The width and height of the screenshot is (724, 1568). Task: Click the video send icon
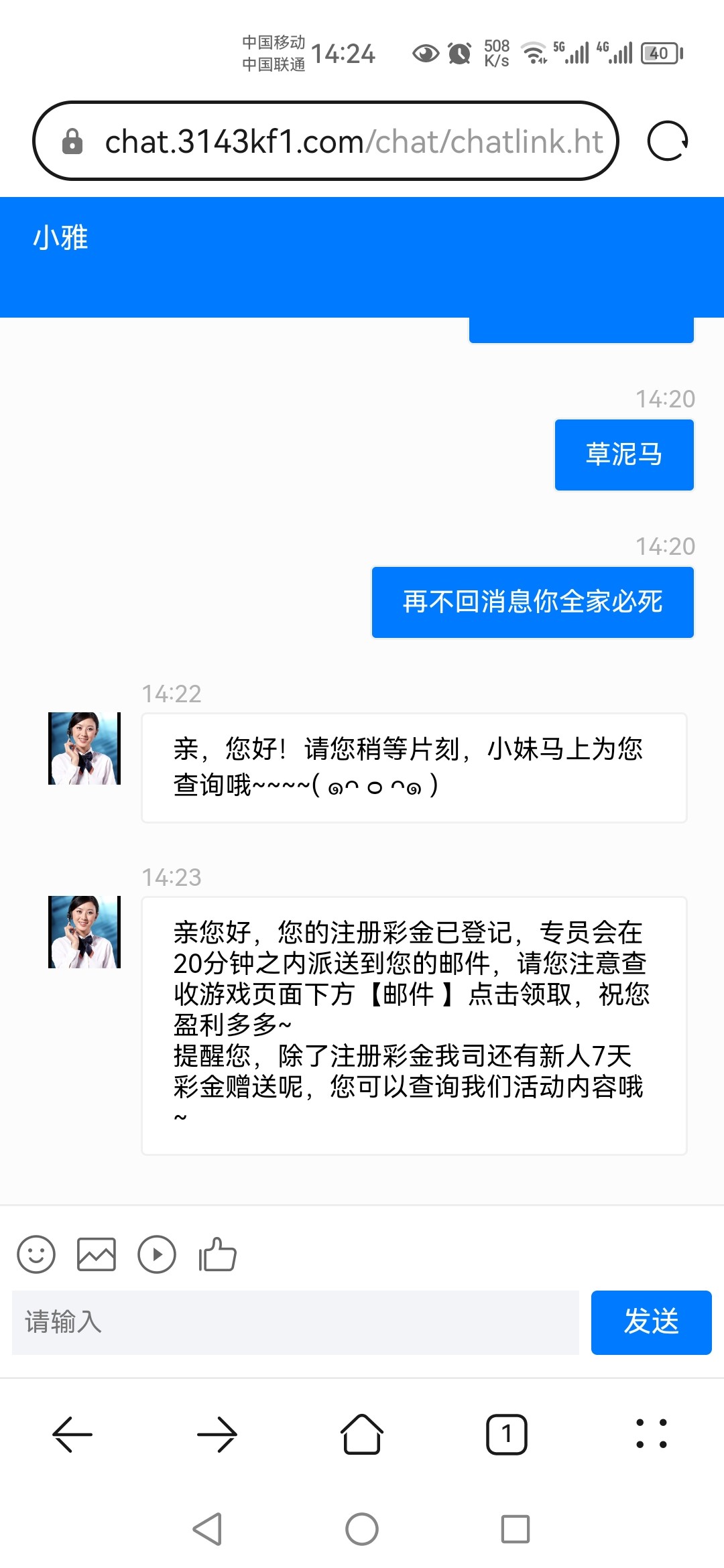(158, 1254)
